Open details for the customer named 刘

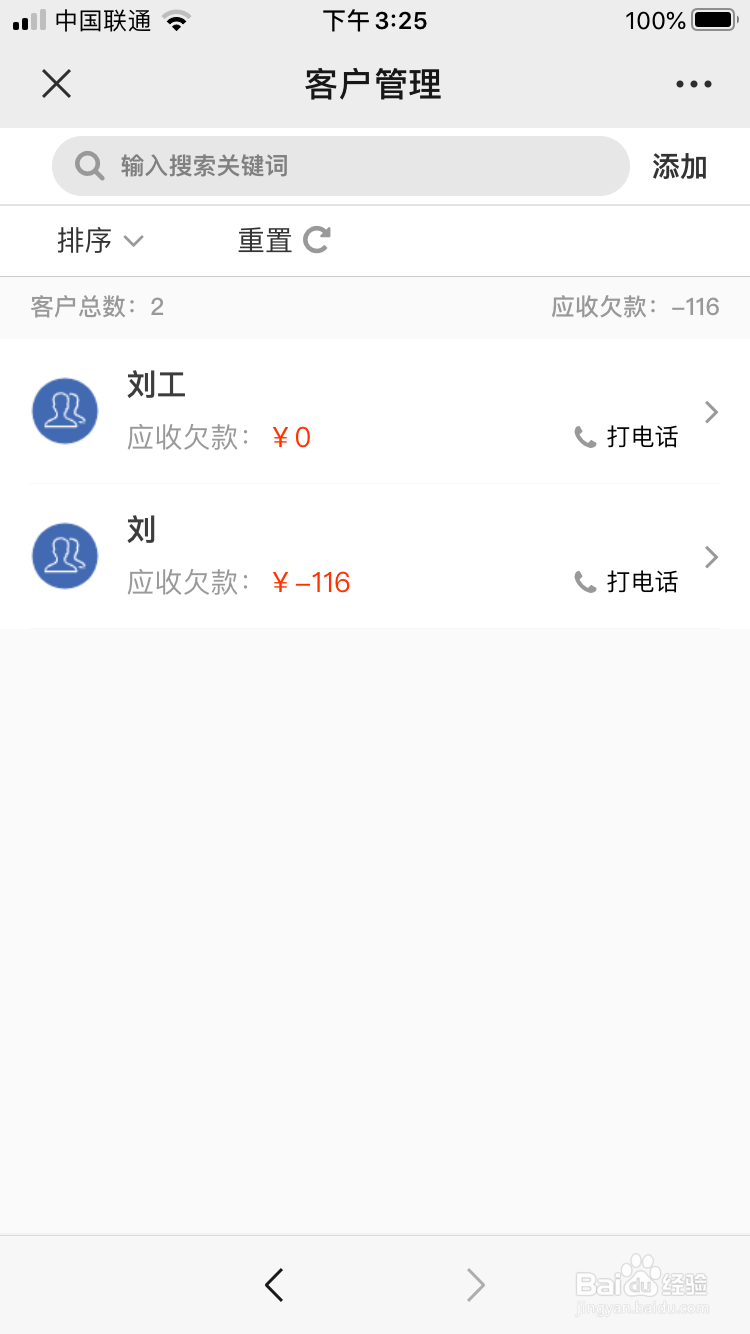[375, 556]
